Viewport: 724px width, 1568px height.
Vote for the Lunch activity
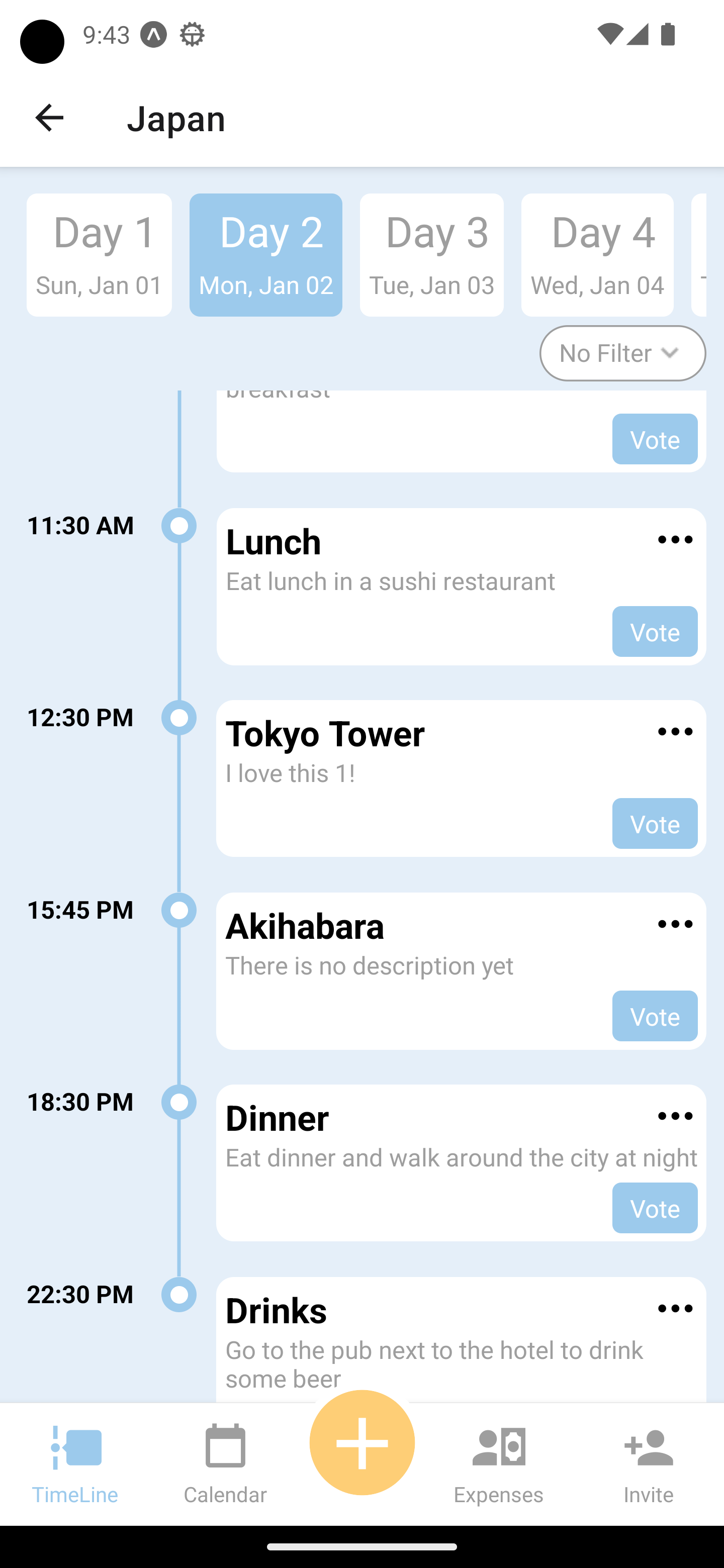(x=655, y=631)
